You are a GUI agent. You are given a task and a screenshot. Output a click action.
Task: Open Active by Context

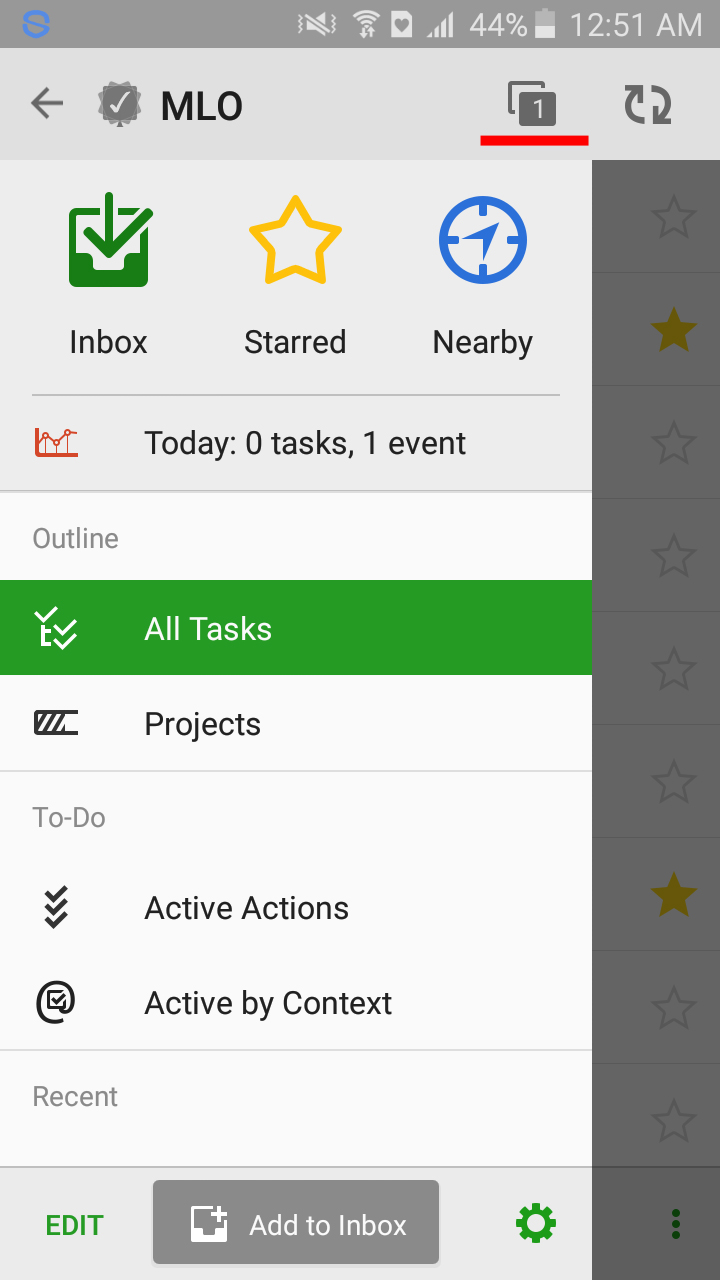point(296,1003)
